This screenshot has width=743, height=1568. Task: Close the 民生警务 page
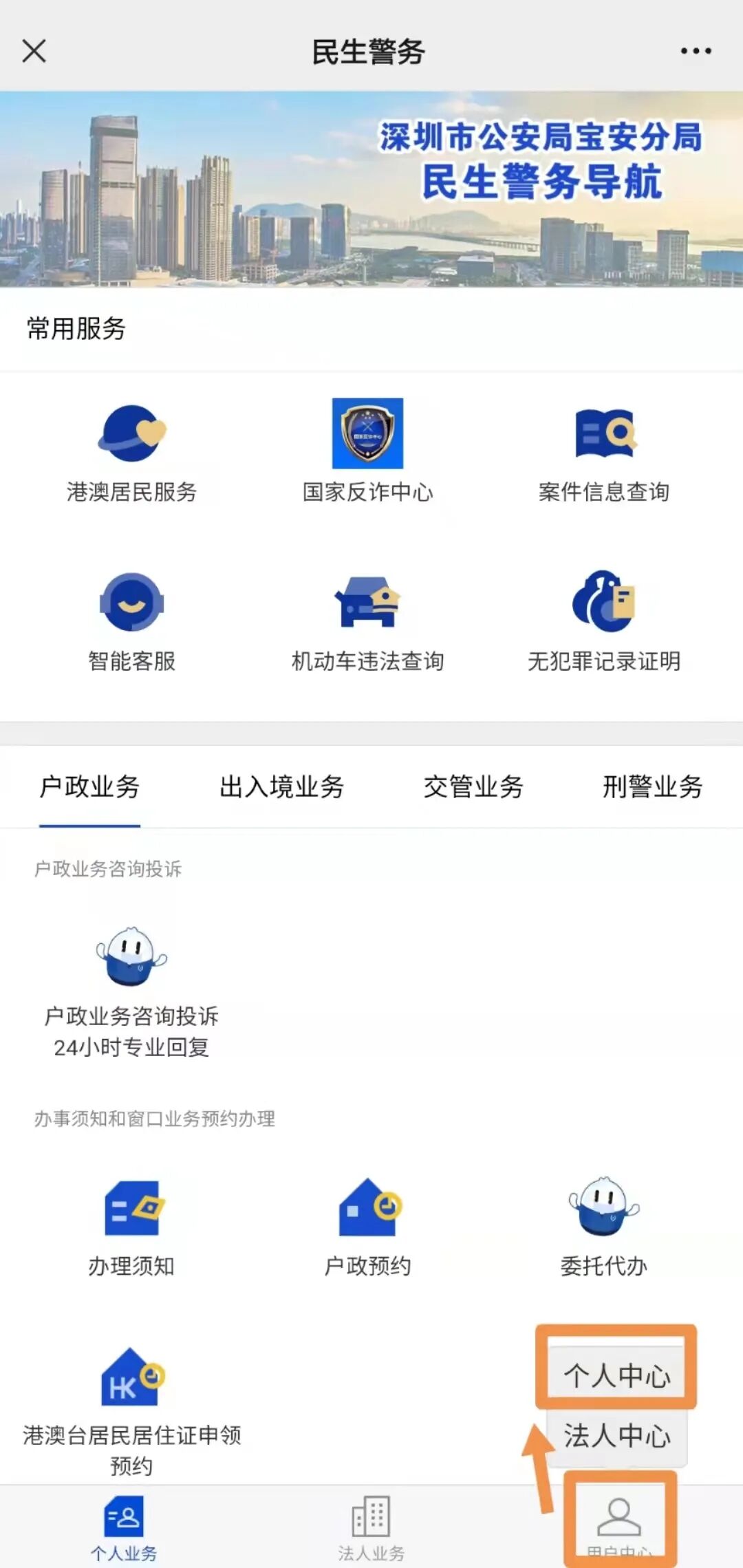[x=34, y=51]
